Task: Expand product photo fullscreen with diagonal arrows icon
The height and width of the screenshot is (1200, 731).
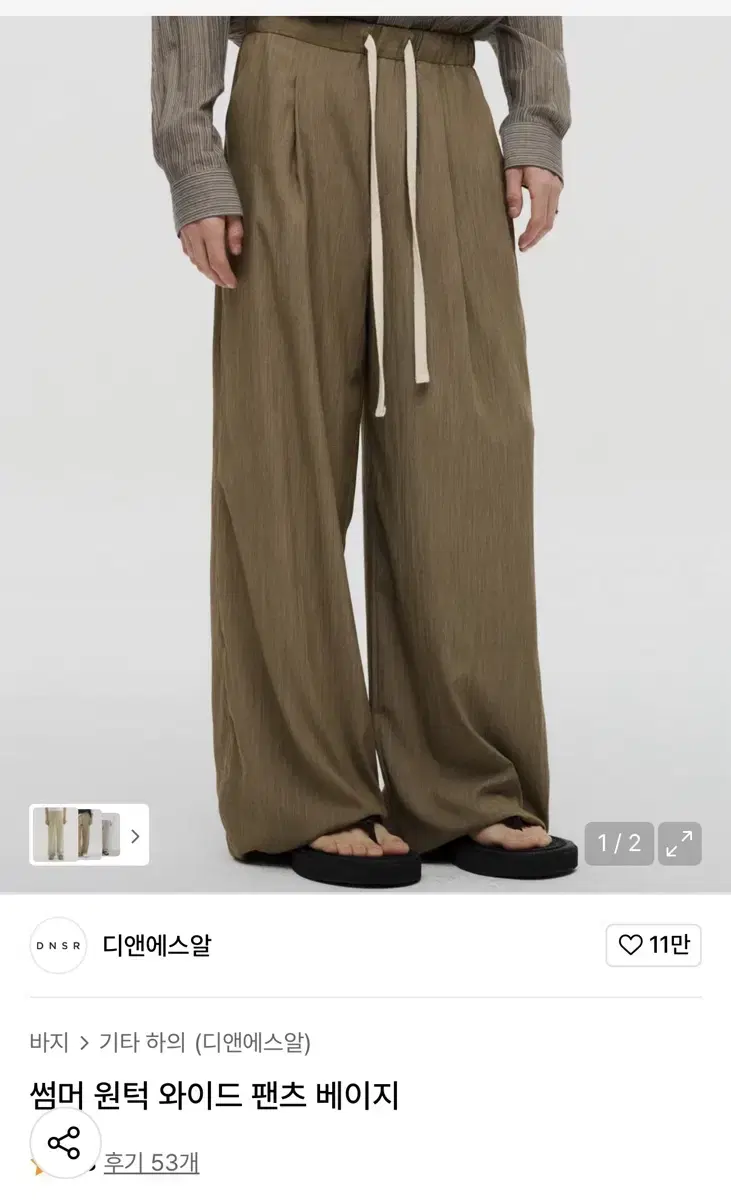Action: click(x=679, y=845)
